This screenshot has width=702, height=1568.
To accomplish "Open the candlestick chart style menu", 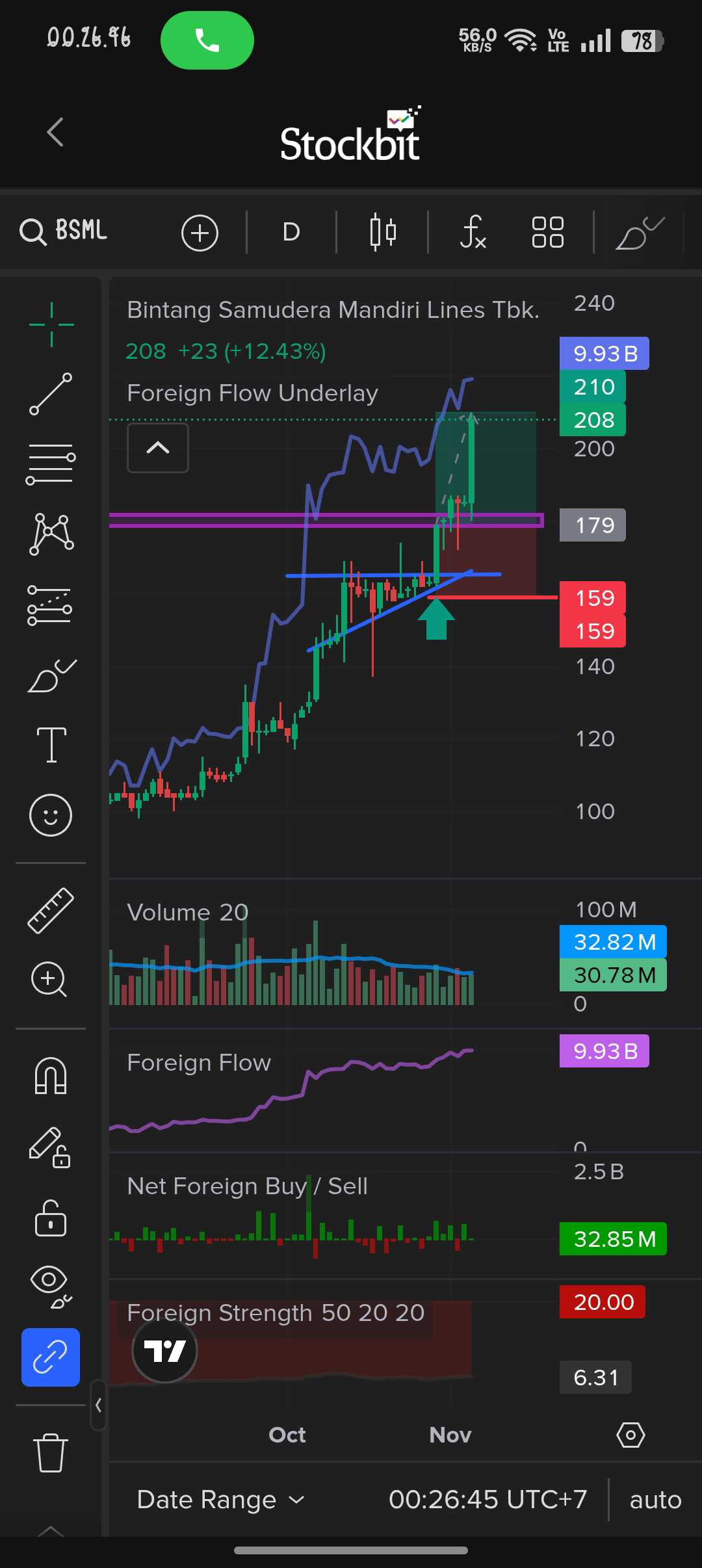I will [x=383, y=232].
